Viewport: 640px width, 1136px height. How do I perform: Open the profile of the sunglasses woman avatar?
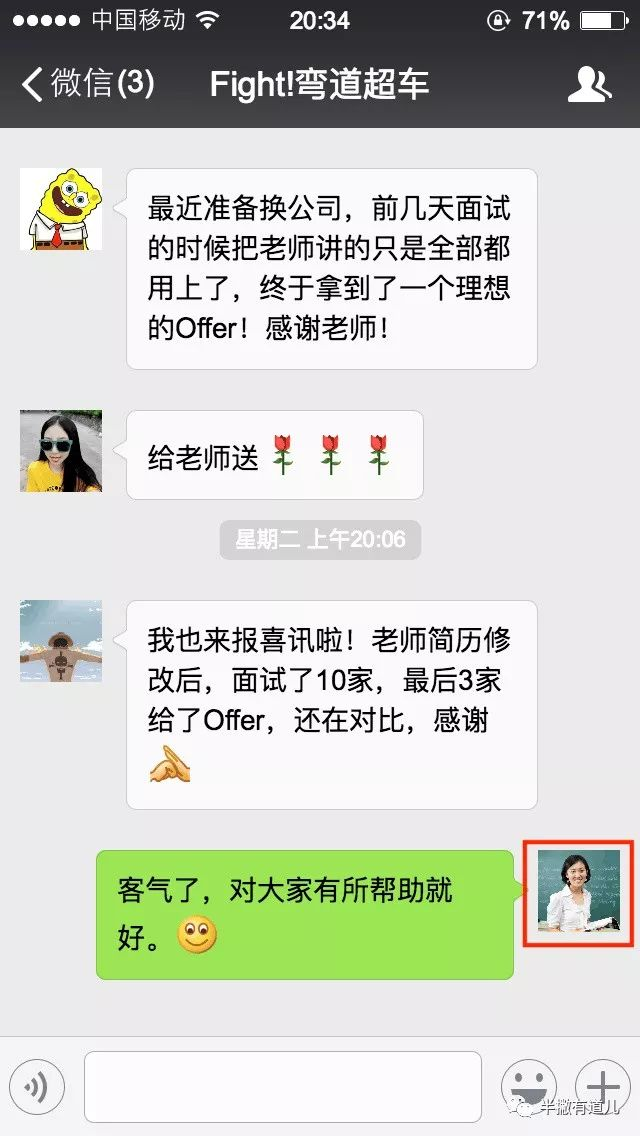pyautogui.click(x=61, y=450)
